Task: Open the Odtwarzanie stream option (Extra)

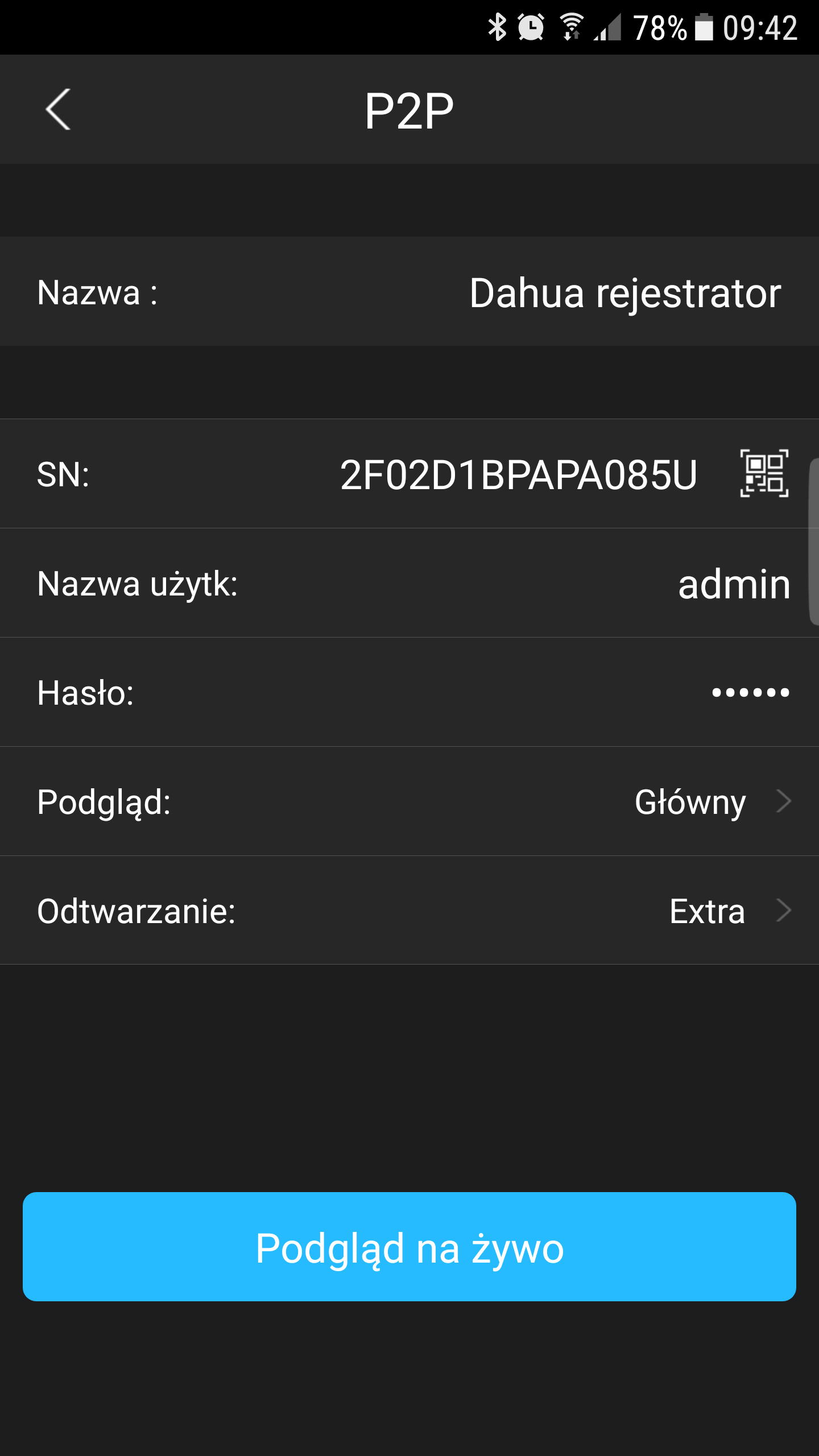Action: [409, 911]
